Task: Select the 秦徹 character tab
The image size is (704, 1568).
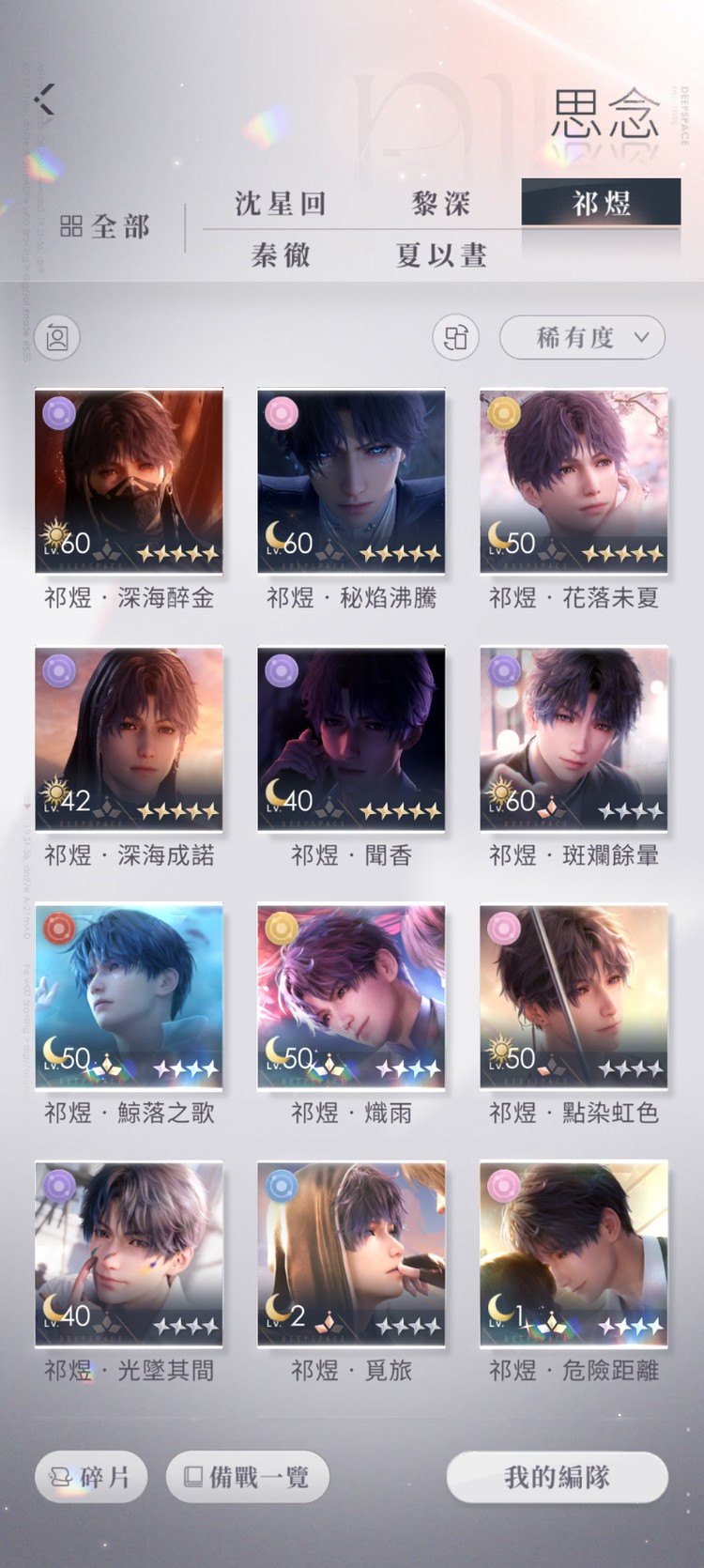Action: click(280, 255)
